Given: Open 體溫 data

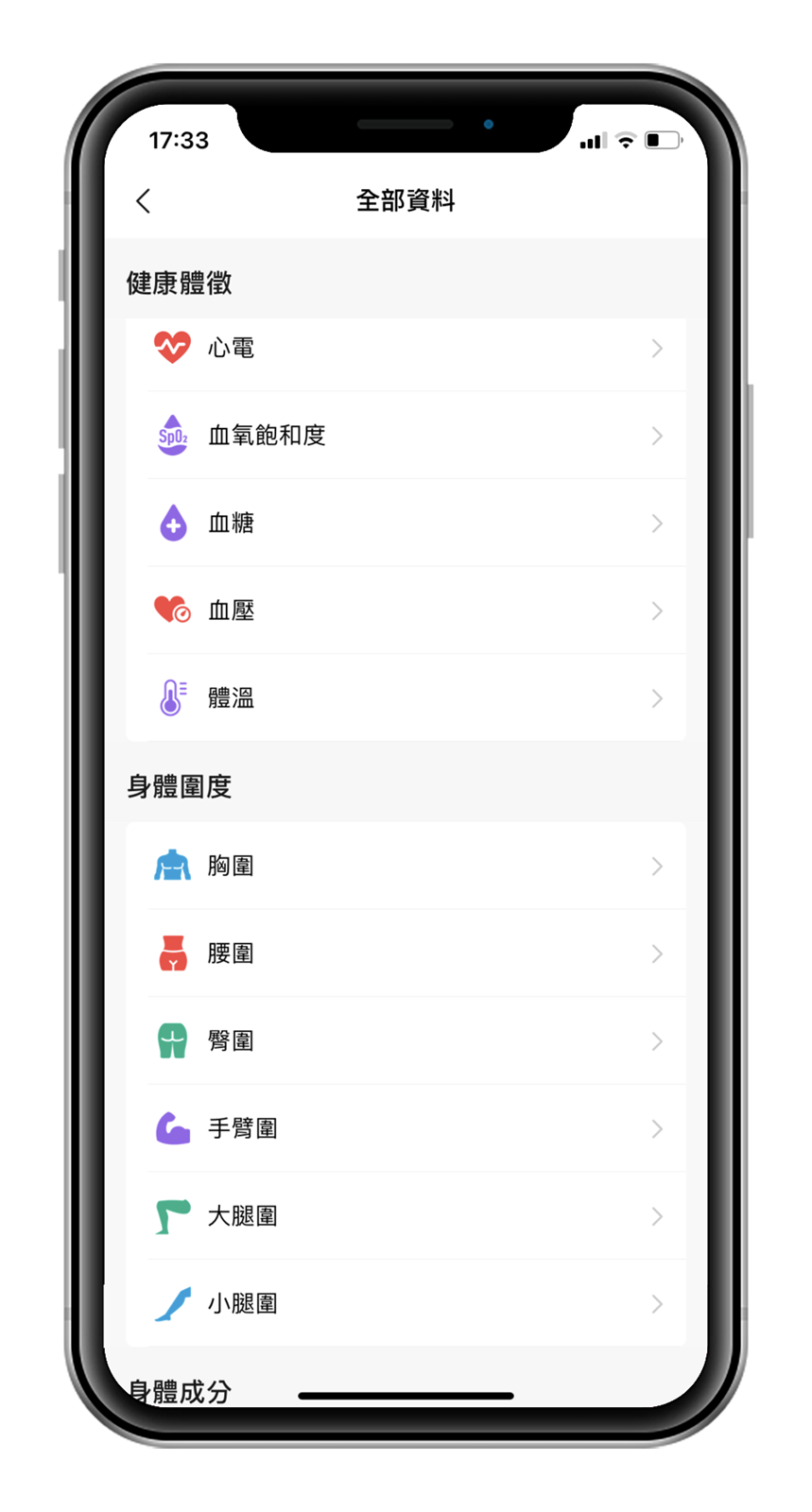Looking at the screenshot, I should pos(405,698).
